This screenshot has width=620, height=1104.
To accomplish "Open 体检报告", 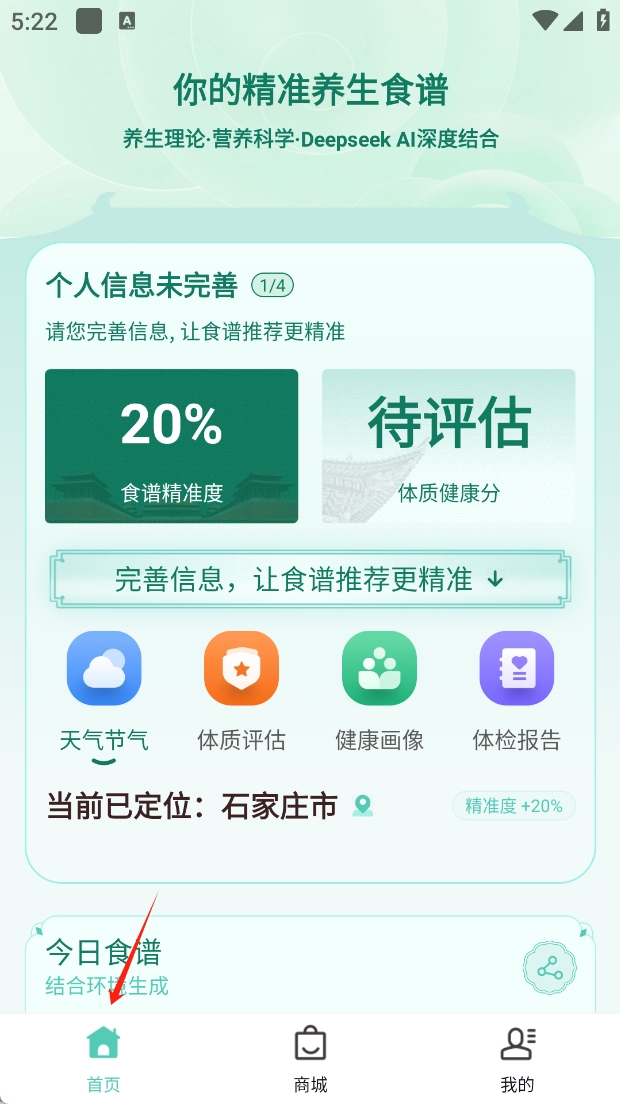I will pos(517,691).
